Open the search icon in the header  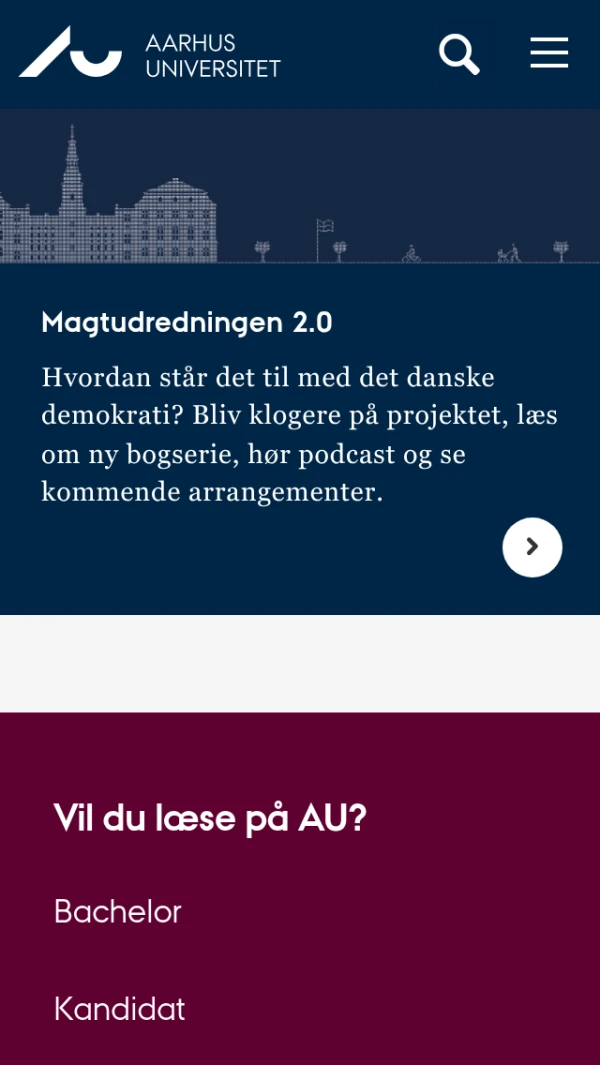tap(459, 54)
